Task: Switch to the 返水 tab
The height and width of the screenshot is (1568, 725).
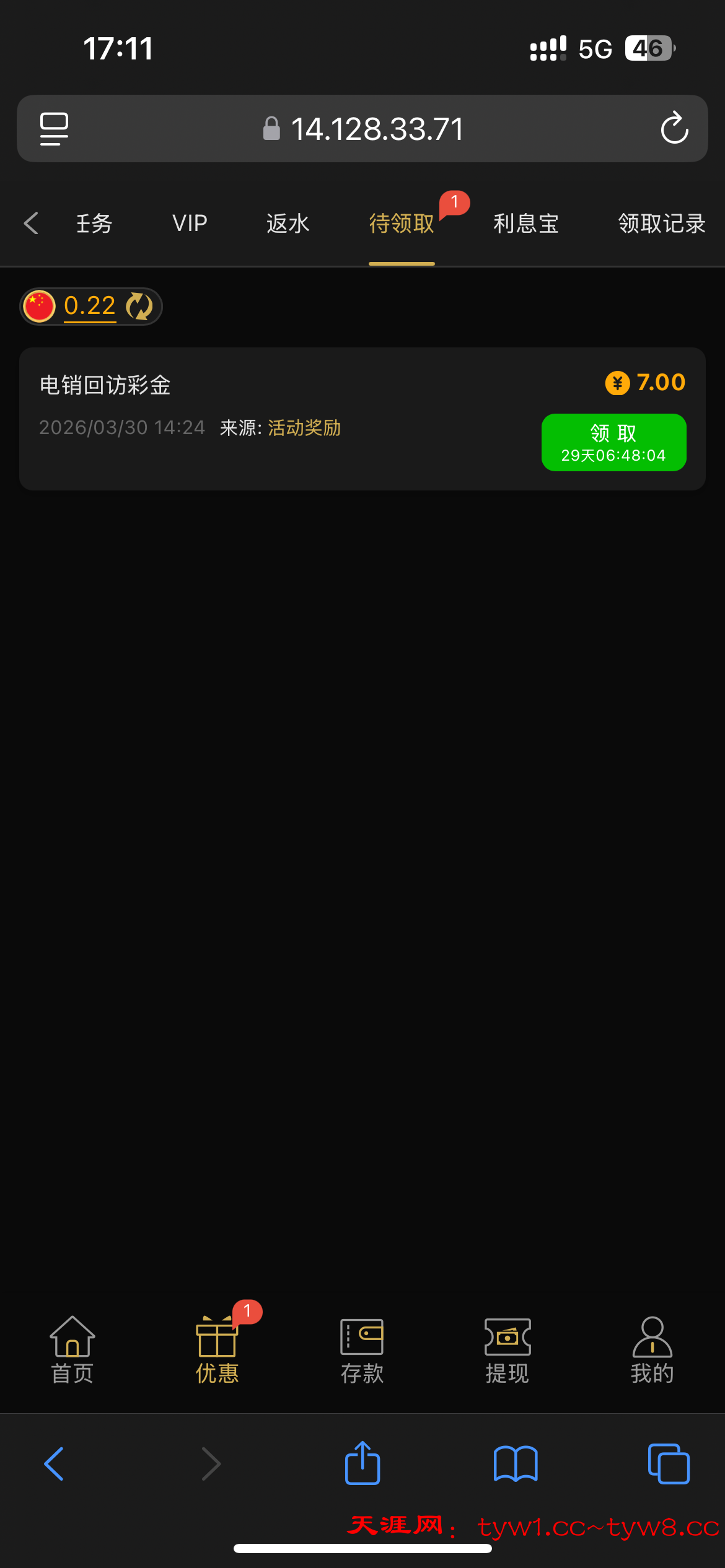Action: click(x=288, y=223)
